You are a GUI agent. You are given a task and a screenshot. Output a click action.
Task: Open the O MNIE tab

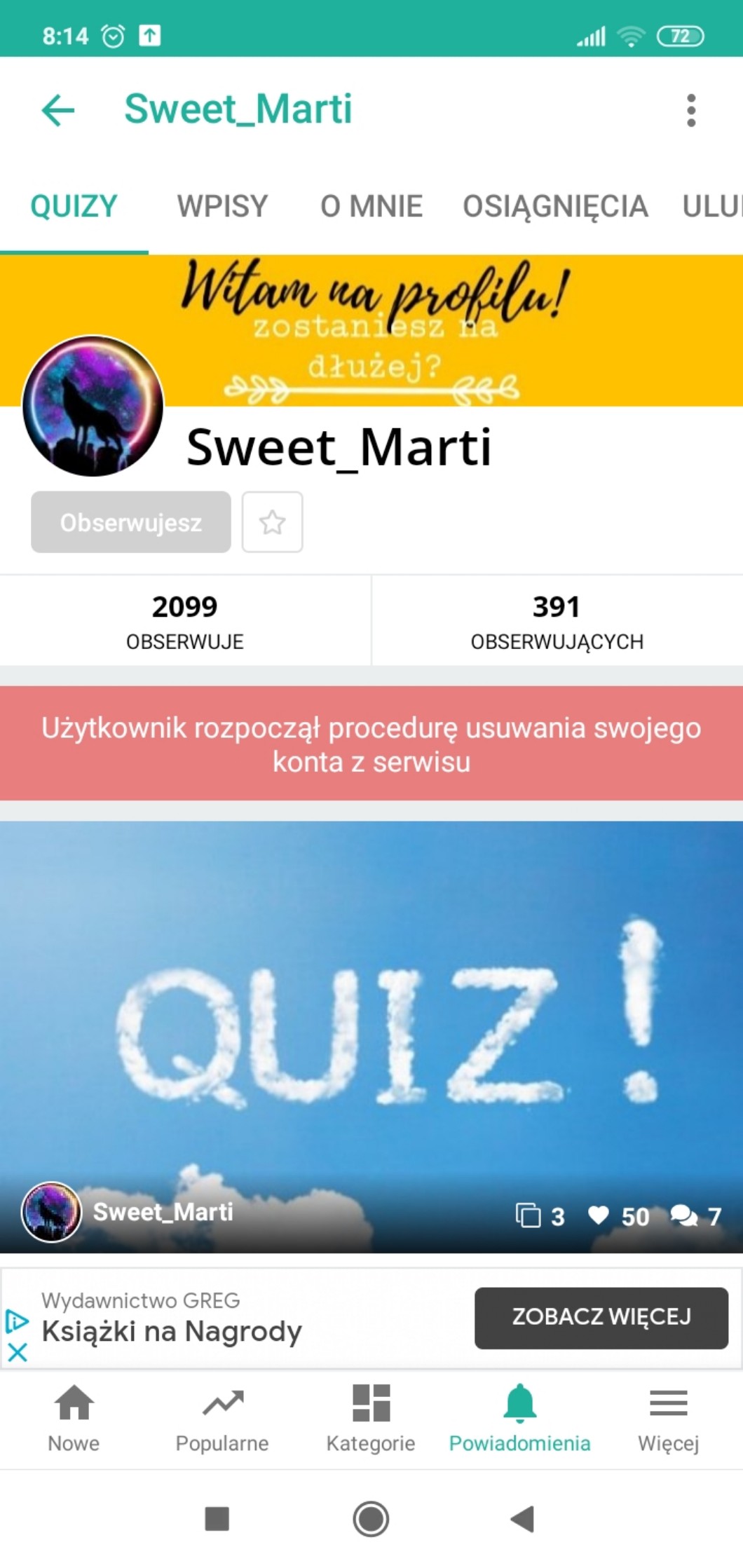click(x=371, y=206)
